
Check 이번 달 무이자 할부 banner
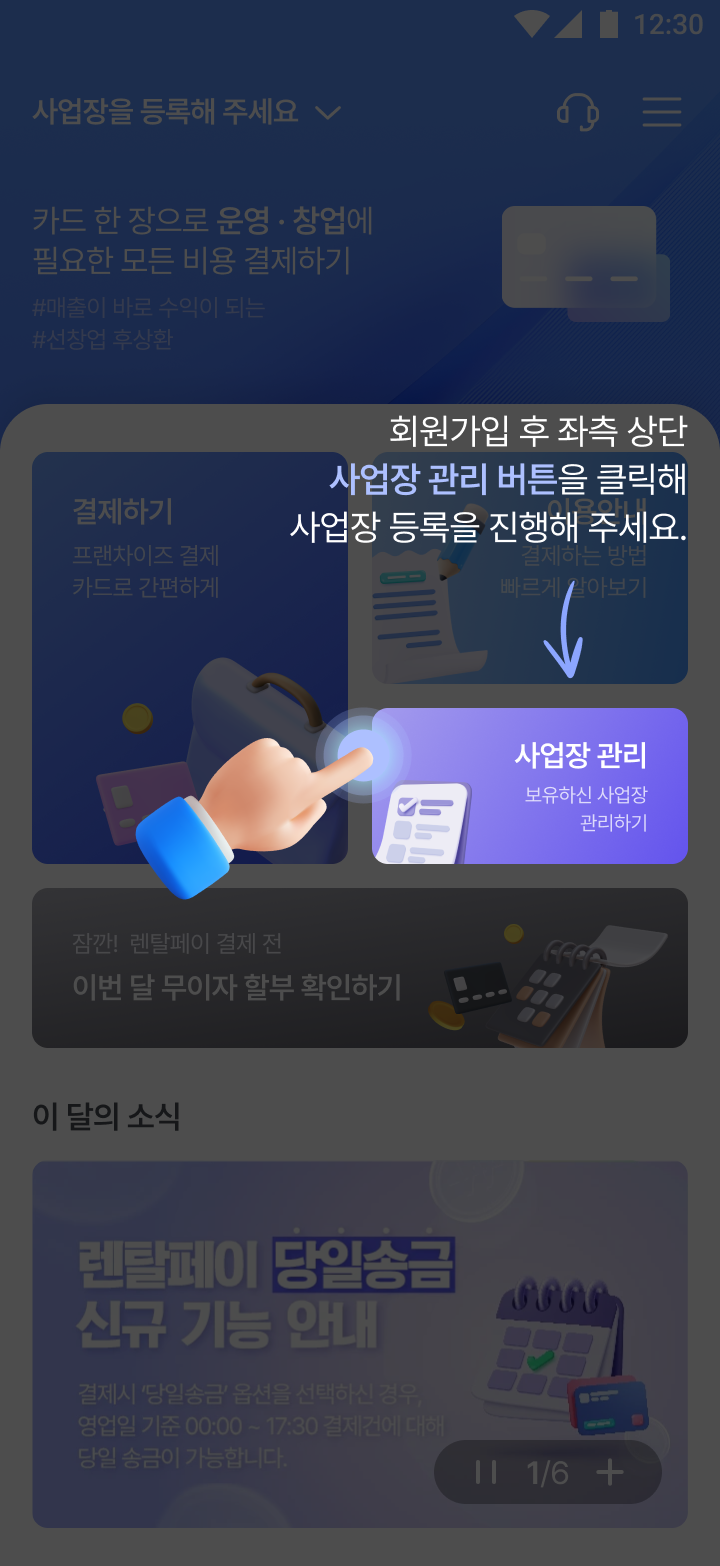[360, 968]
